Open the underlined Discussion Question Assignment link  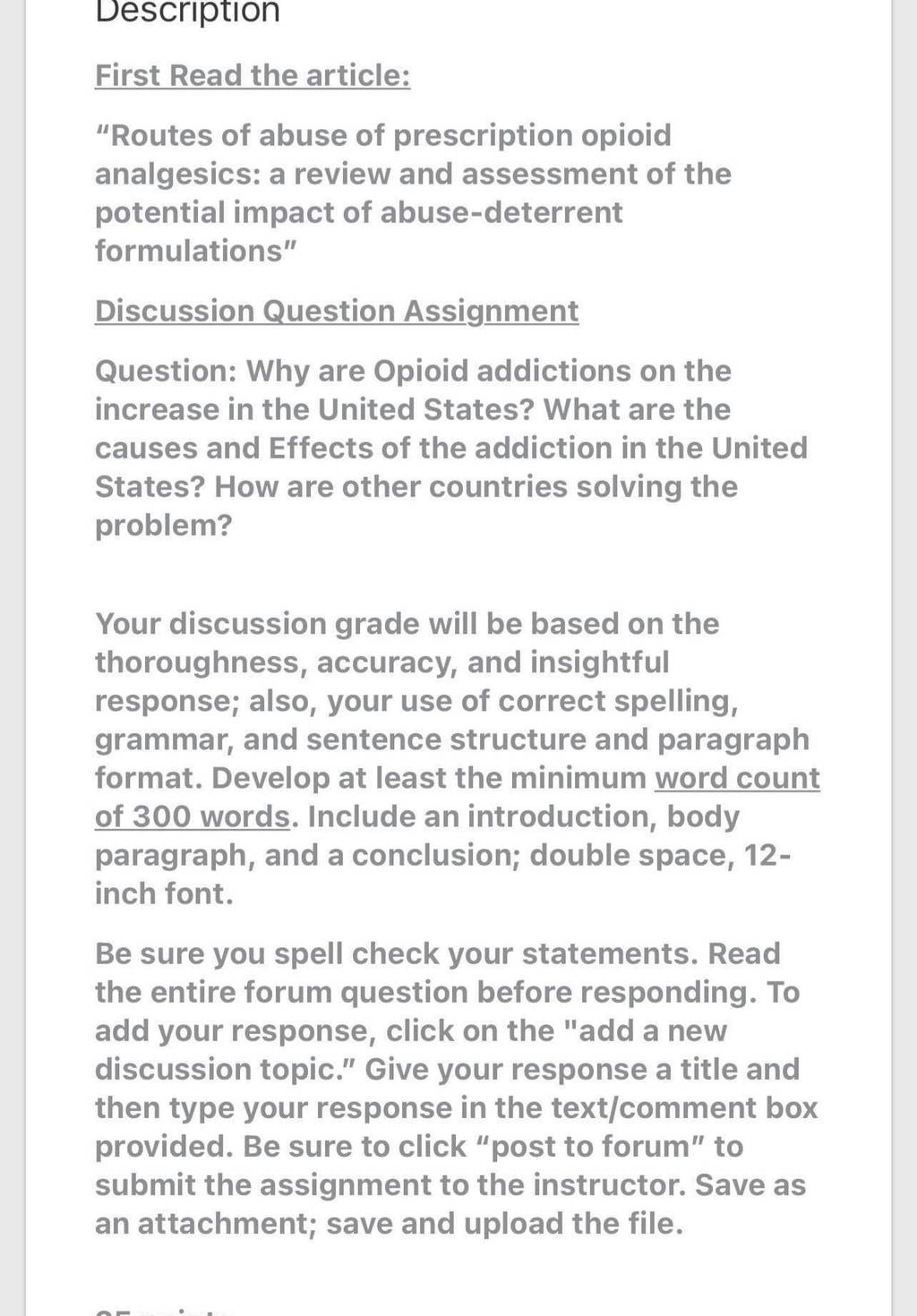click(337, 311)
